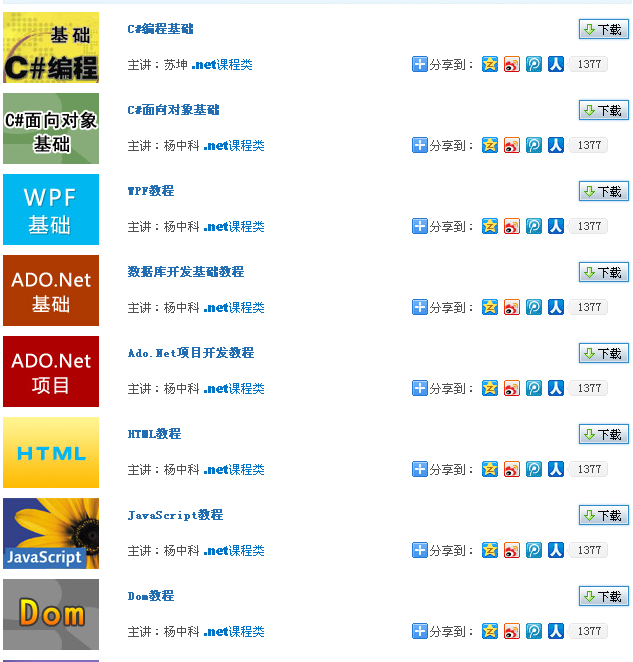The width and height of the screenshot is (633, 662).
Task: Open the C#编程基础 course title link
Action: tap(160, 29)
